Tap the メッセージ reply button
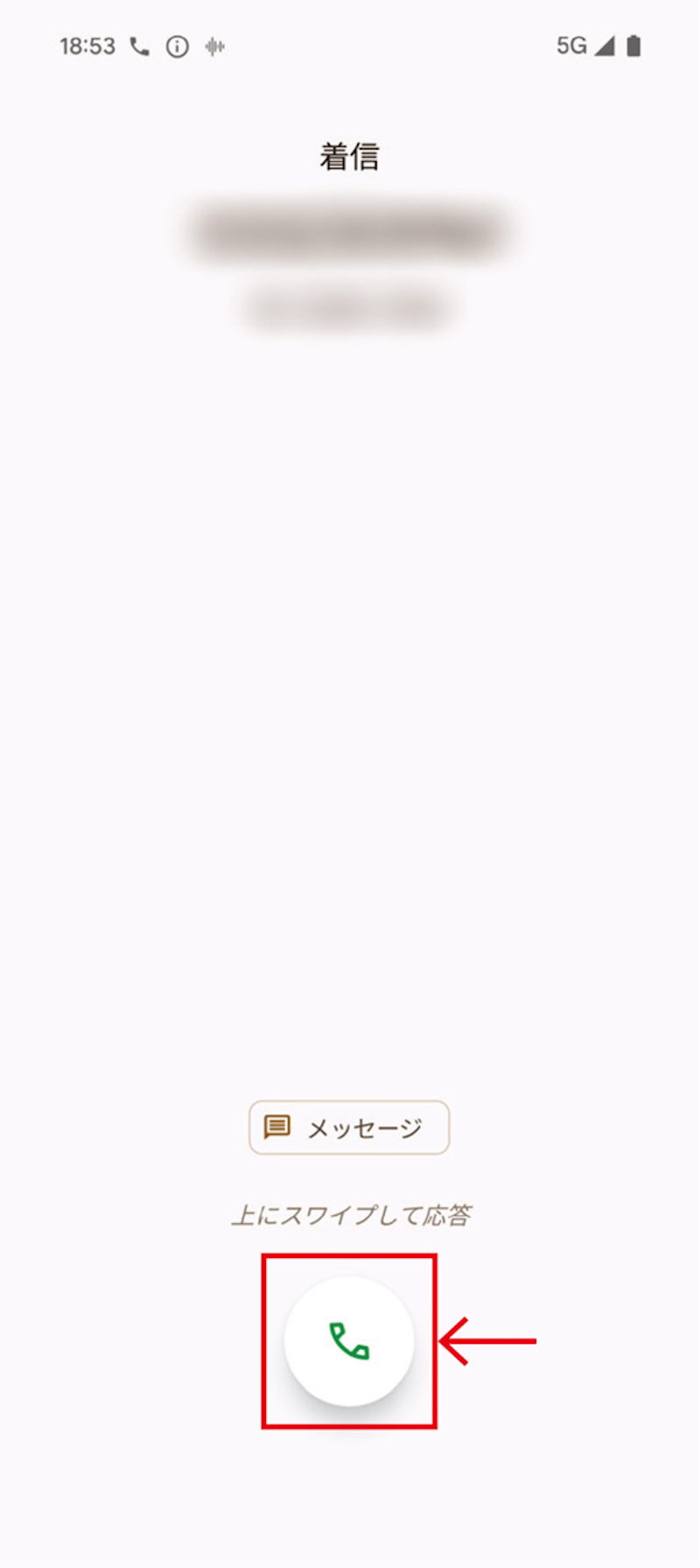Image resolution: width=700 pixels, height=1568 pixels. (x=349, y=1127)
